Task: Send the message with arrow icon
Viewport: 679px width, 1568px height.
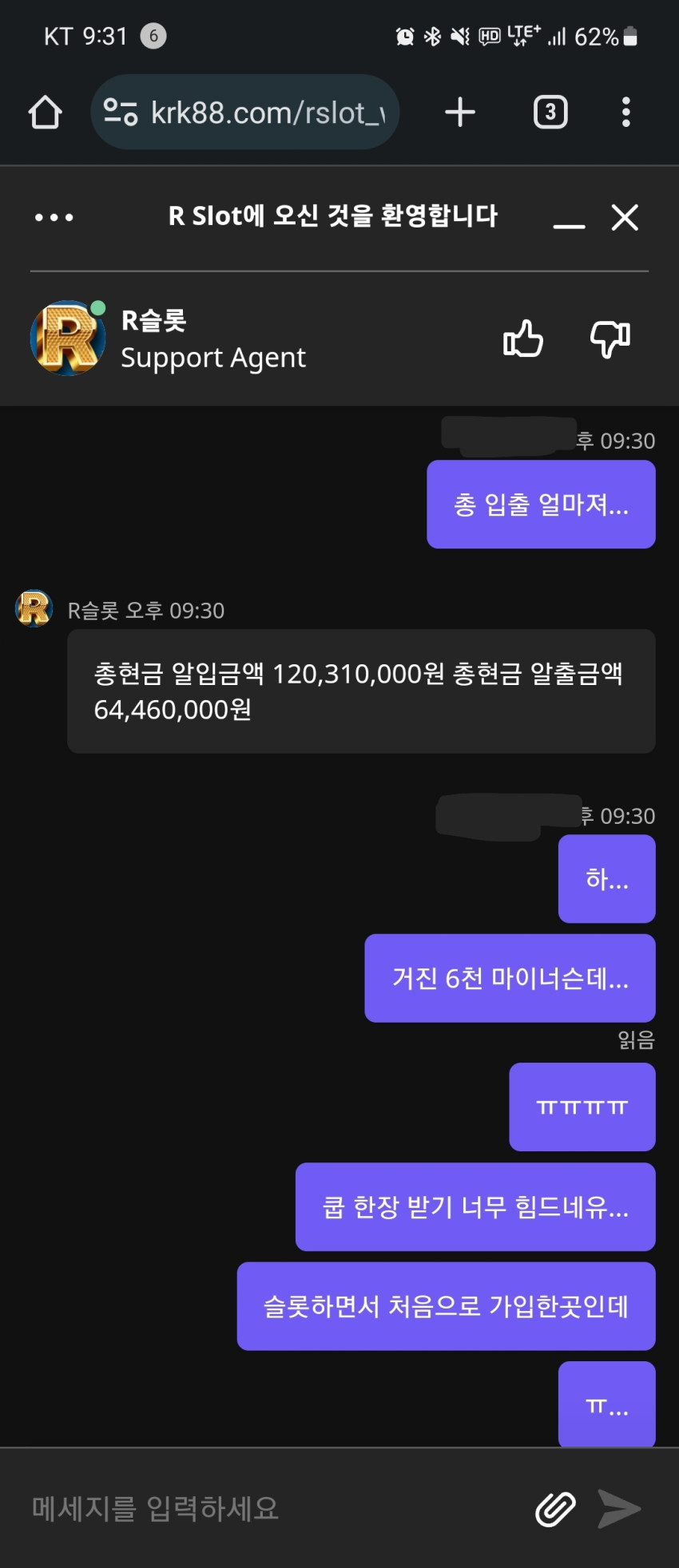Action: 620,1509
